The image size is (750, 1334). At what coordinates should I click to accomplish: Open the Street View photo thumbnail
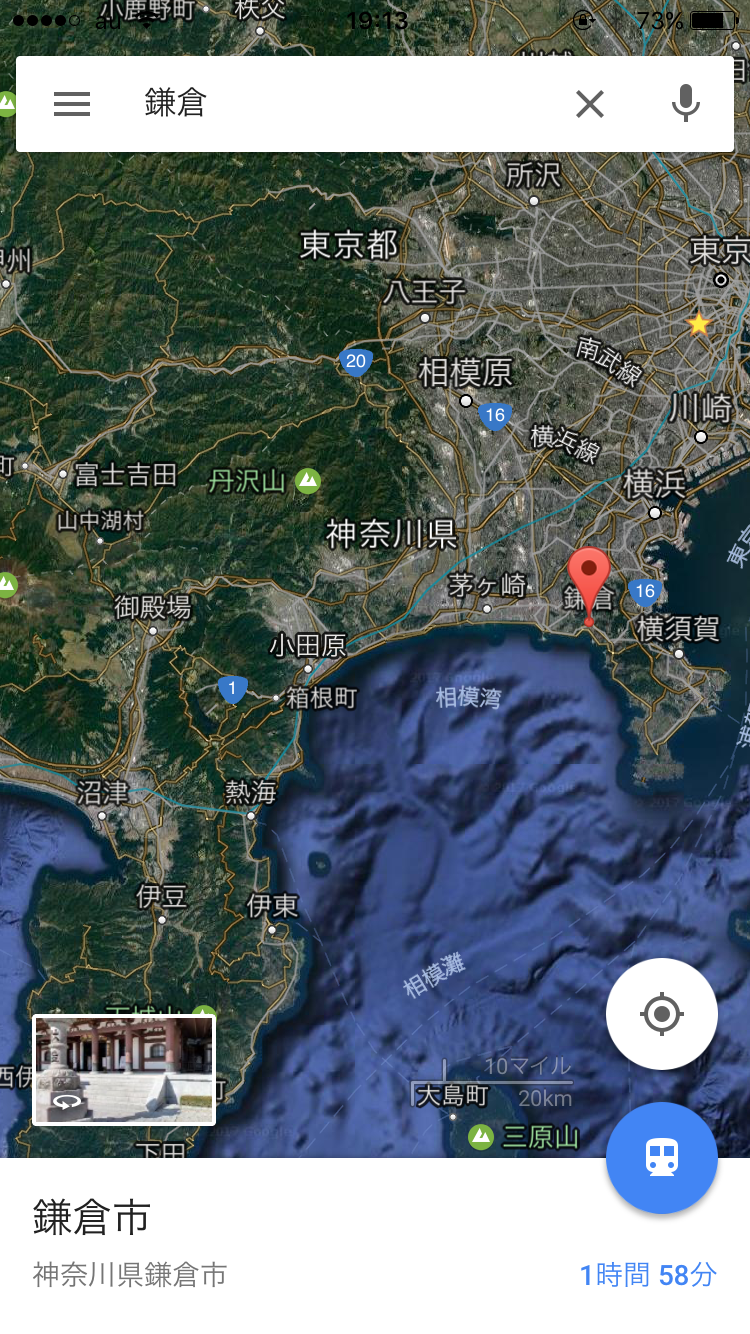coord(124,1070)
